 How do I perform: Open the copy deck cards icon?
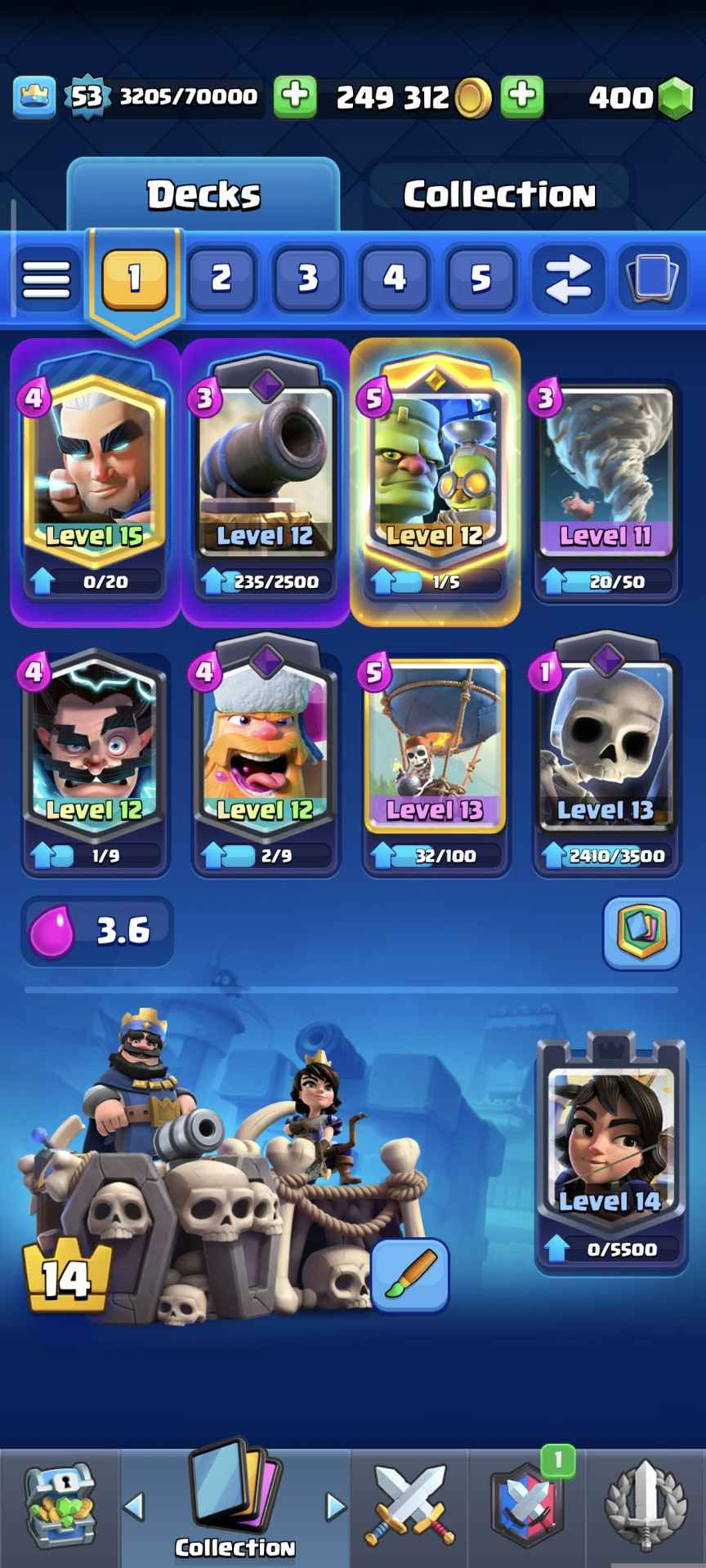click(652, 279)
